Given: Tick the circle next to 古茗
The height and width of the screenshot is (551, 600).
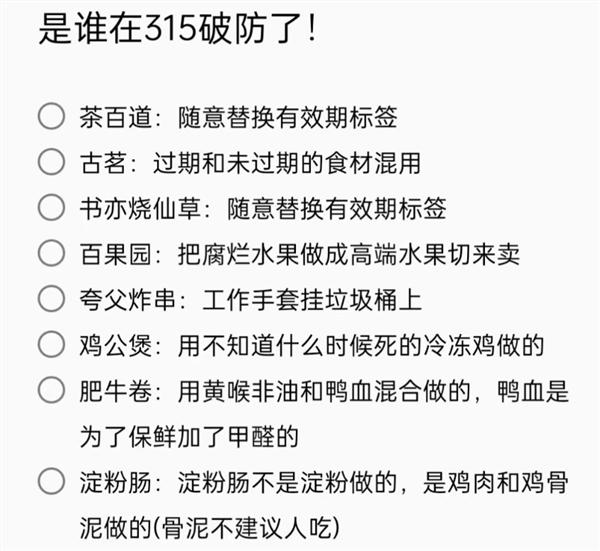Looking at the screenshot, I should 51,162.
